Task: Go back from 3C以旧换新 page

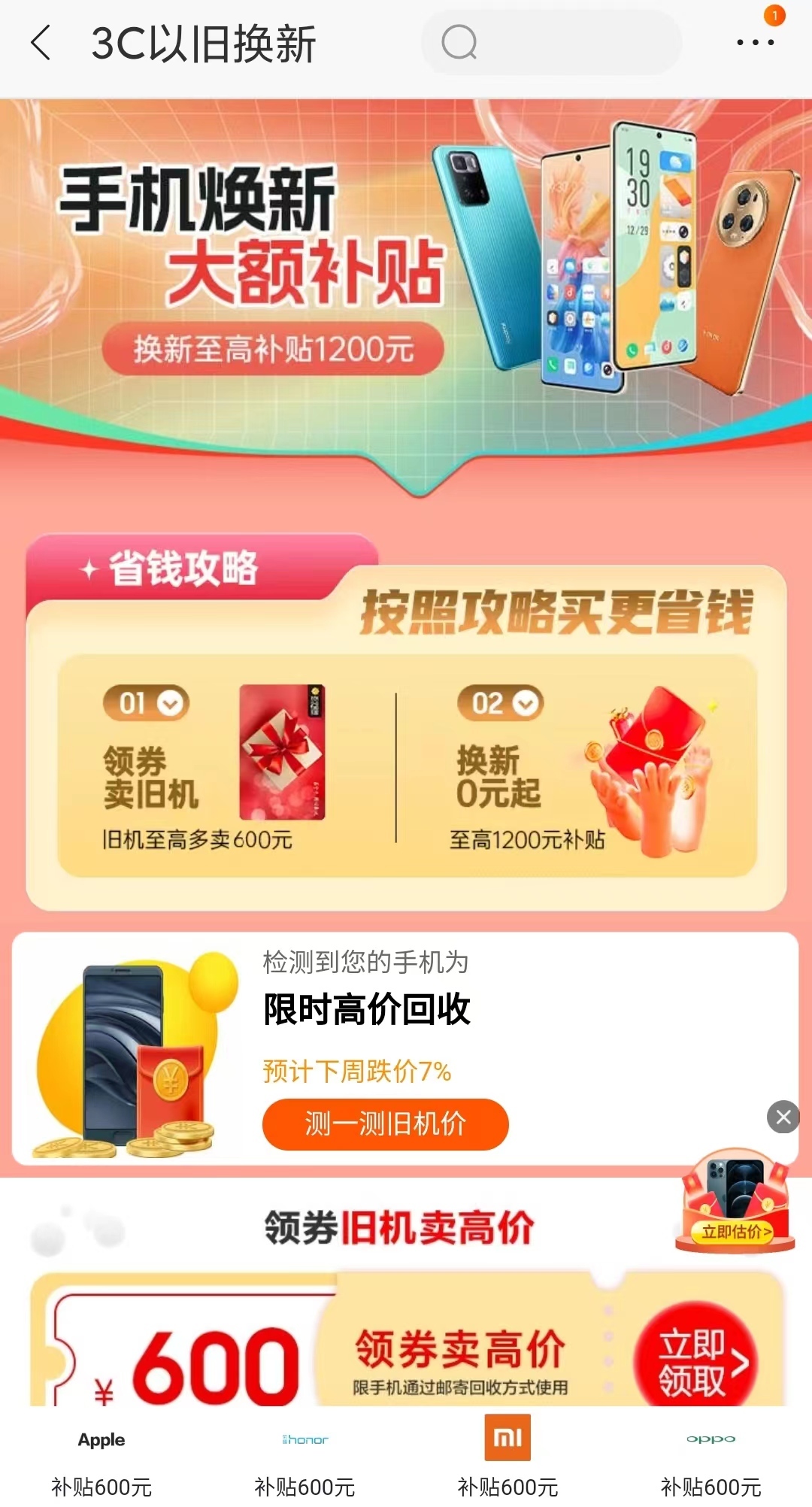Action: [x=41, y=43]
